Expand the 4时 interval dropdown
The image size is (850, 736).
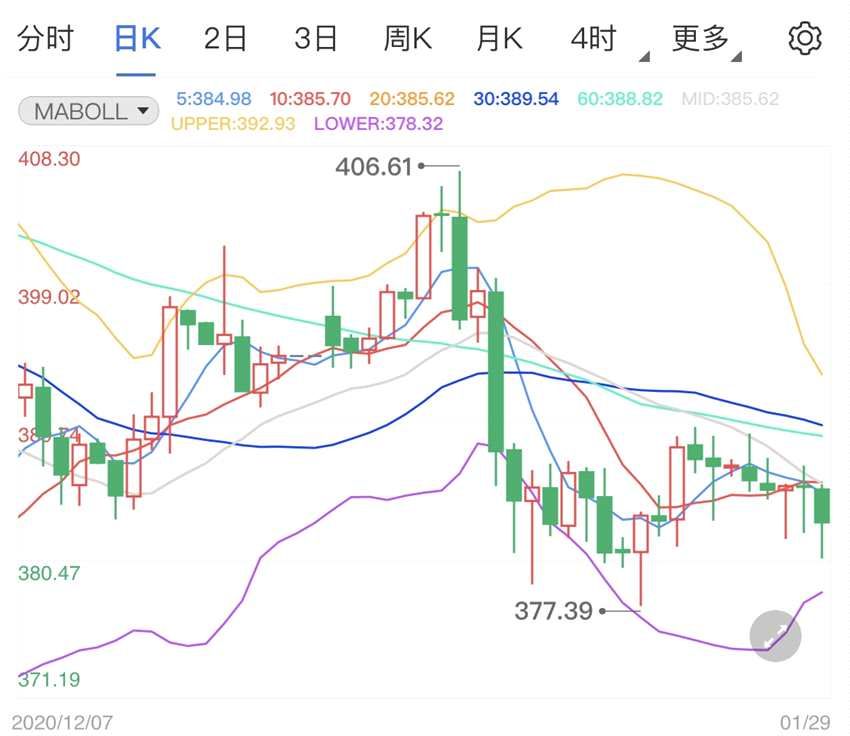[598, 40]
